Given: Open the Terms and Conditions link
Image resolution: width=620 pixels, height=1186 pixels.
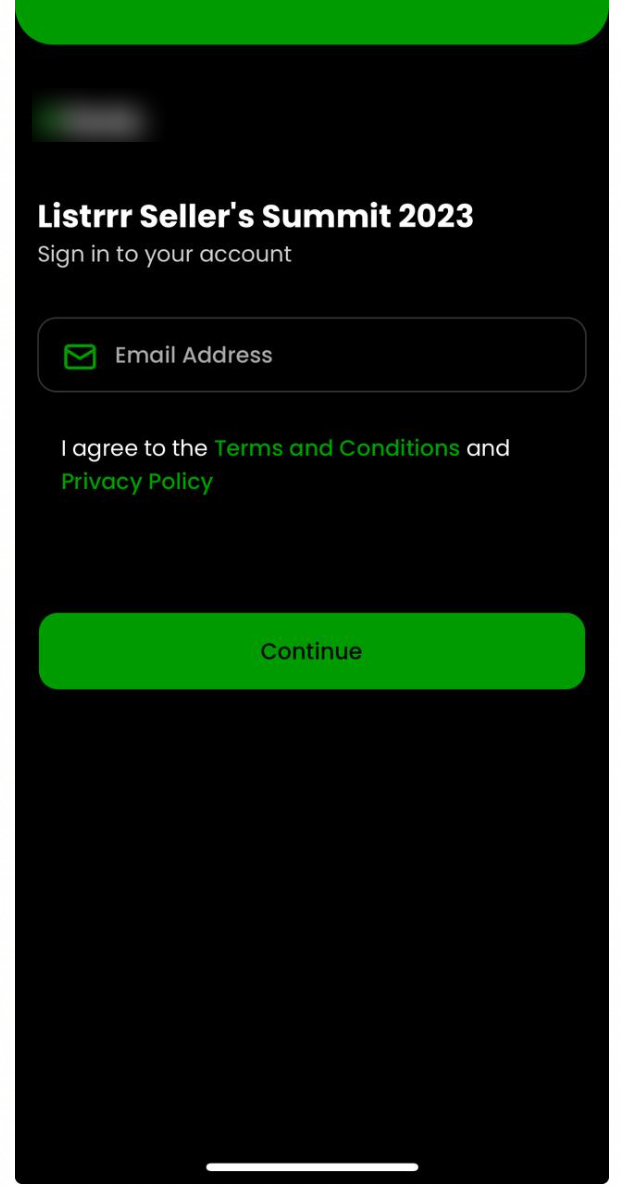Looking at the screenshot, I should tap(336, 448).
